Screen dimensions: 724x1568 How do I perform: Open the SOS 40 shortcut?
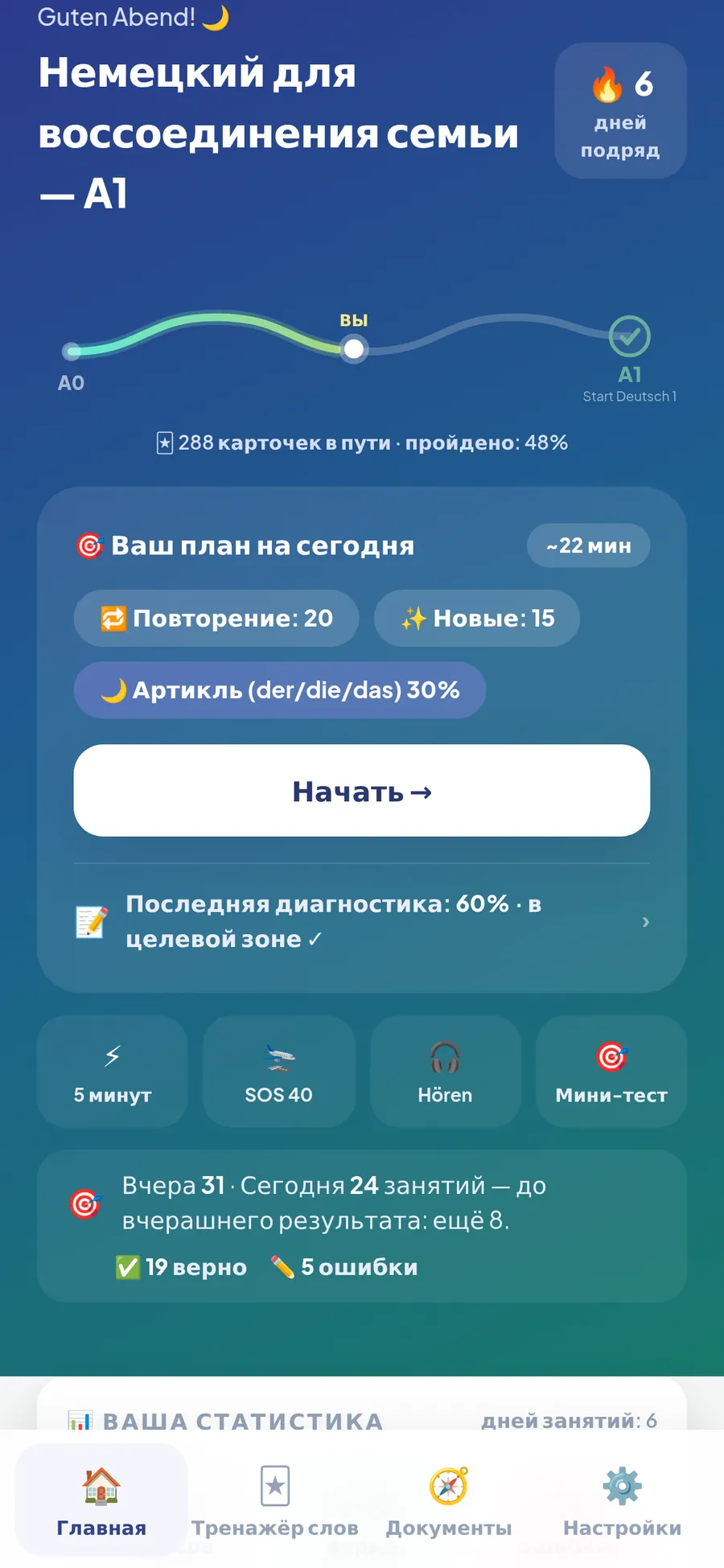[279, 1072]
